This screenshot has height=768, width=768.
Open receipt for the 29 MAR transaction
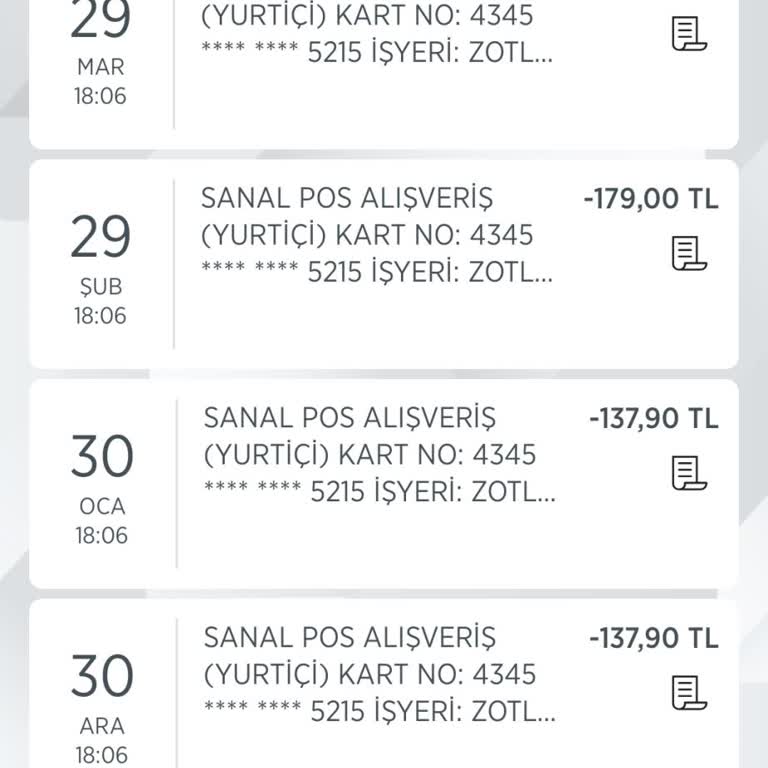coord(689,34)
